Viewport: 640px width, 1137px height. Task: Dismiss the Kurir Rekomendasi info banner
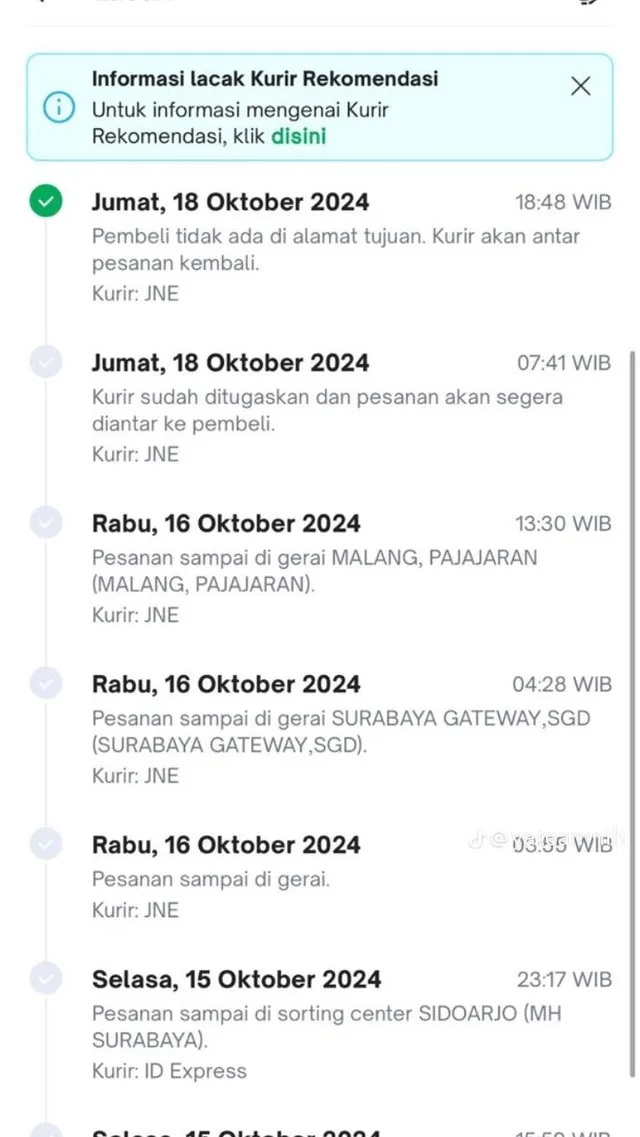pyautogui.click(x=580, y=86)
